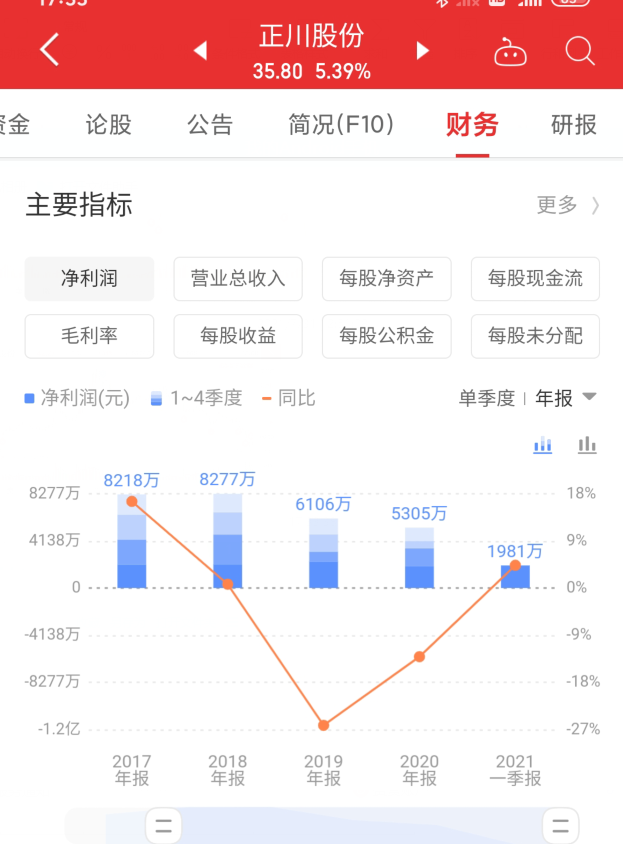
Task: Select the 每股收益 chip
Action: click(238, 336)
